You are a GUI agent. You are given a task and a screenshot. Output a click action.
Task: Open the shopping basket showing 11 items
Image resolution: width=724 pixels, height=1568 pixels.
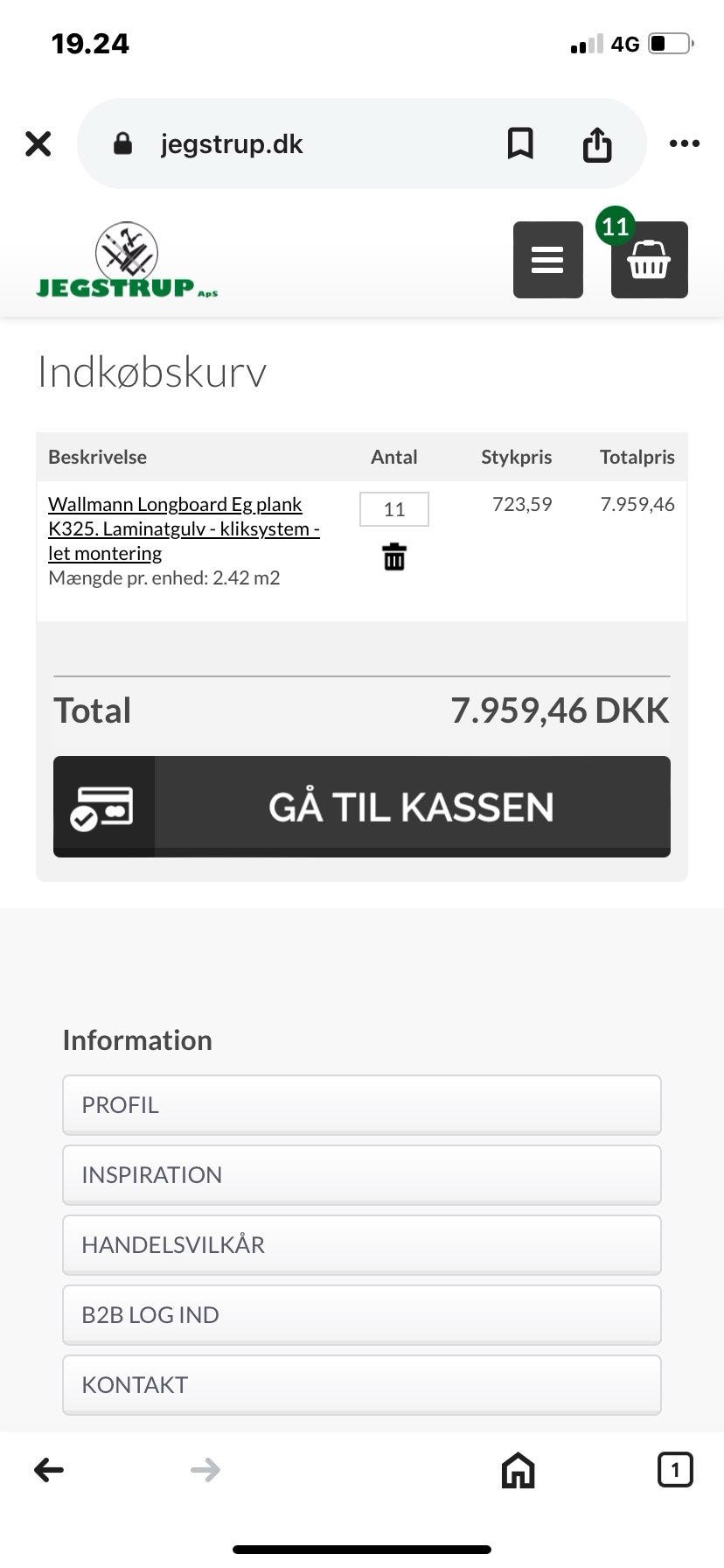tap(649, 261)
